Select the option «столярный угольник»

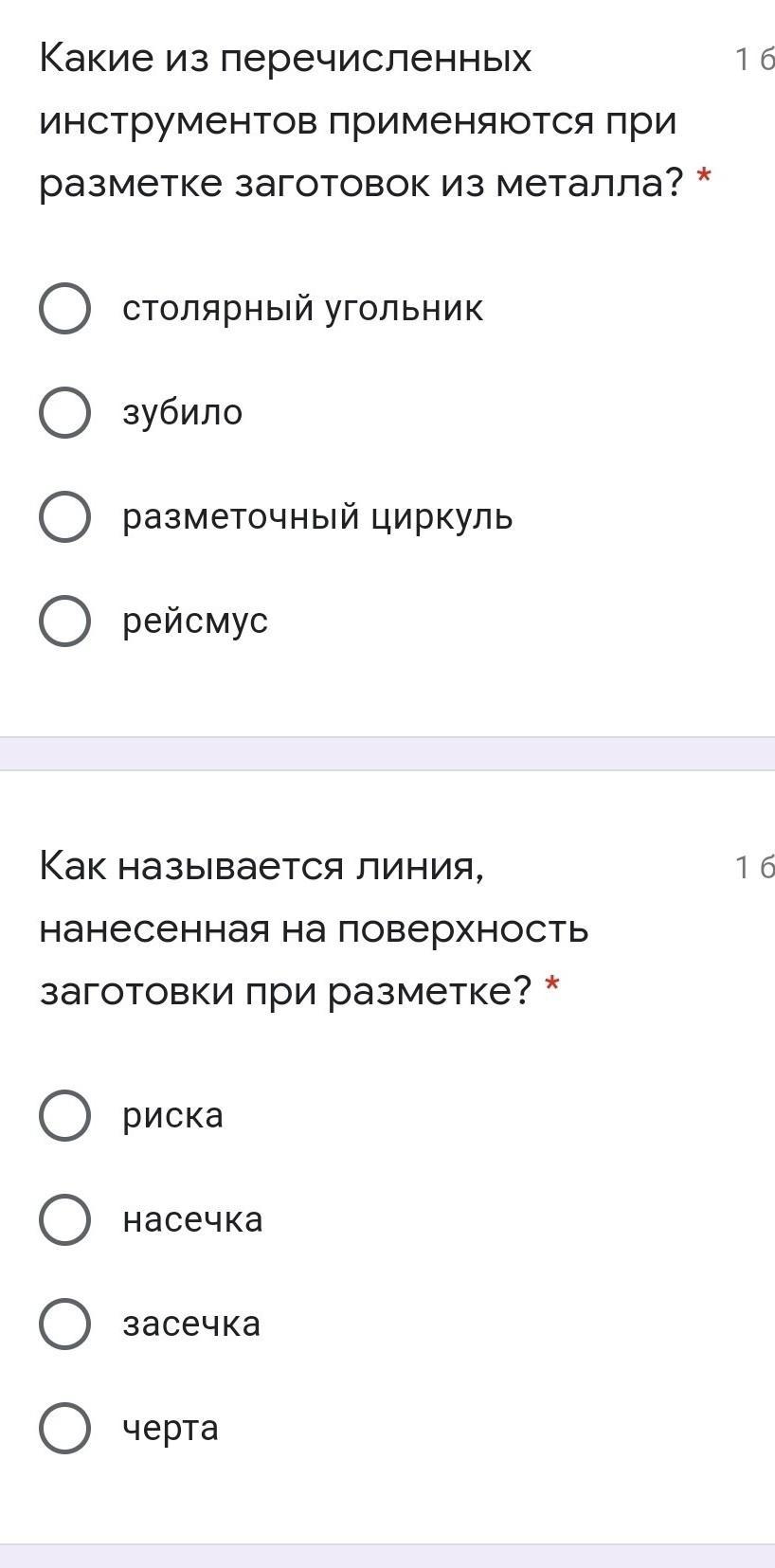pos(64,309)
